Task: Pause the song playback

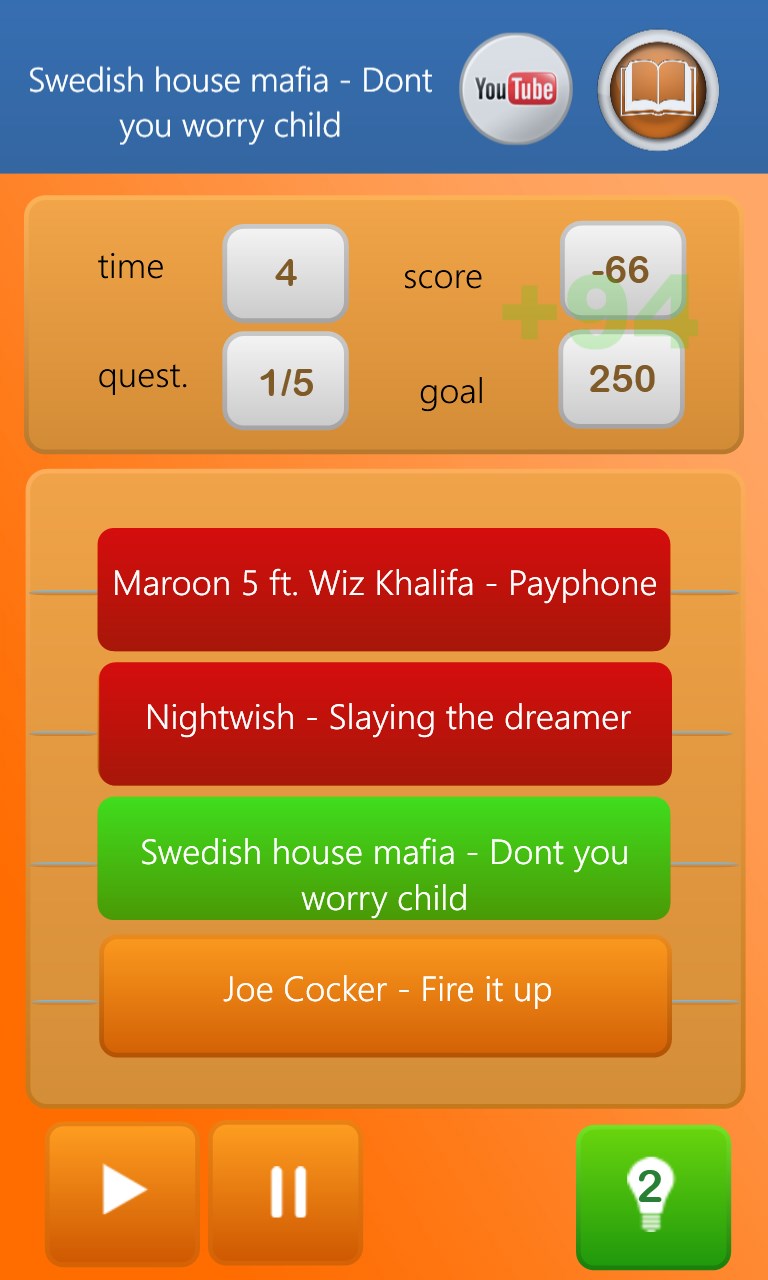Action: click(286, 1192)
